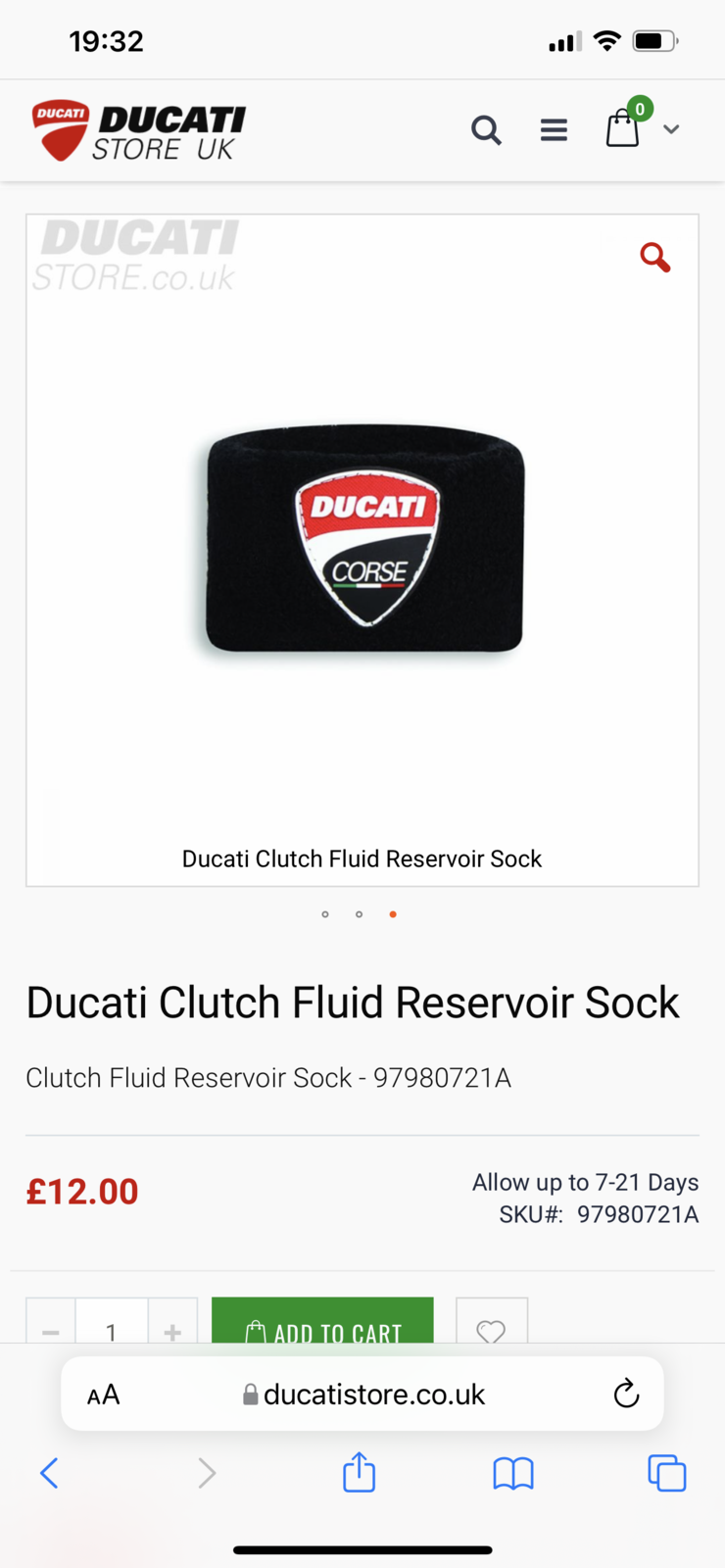Expand the cart dropdown chevron
Viewport: 725px width, 1568px height.
coord(671,129)
